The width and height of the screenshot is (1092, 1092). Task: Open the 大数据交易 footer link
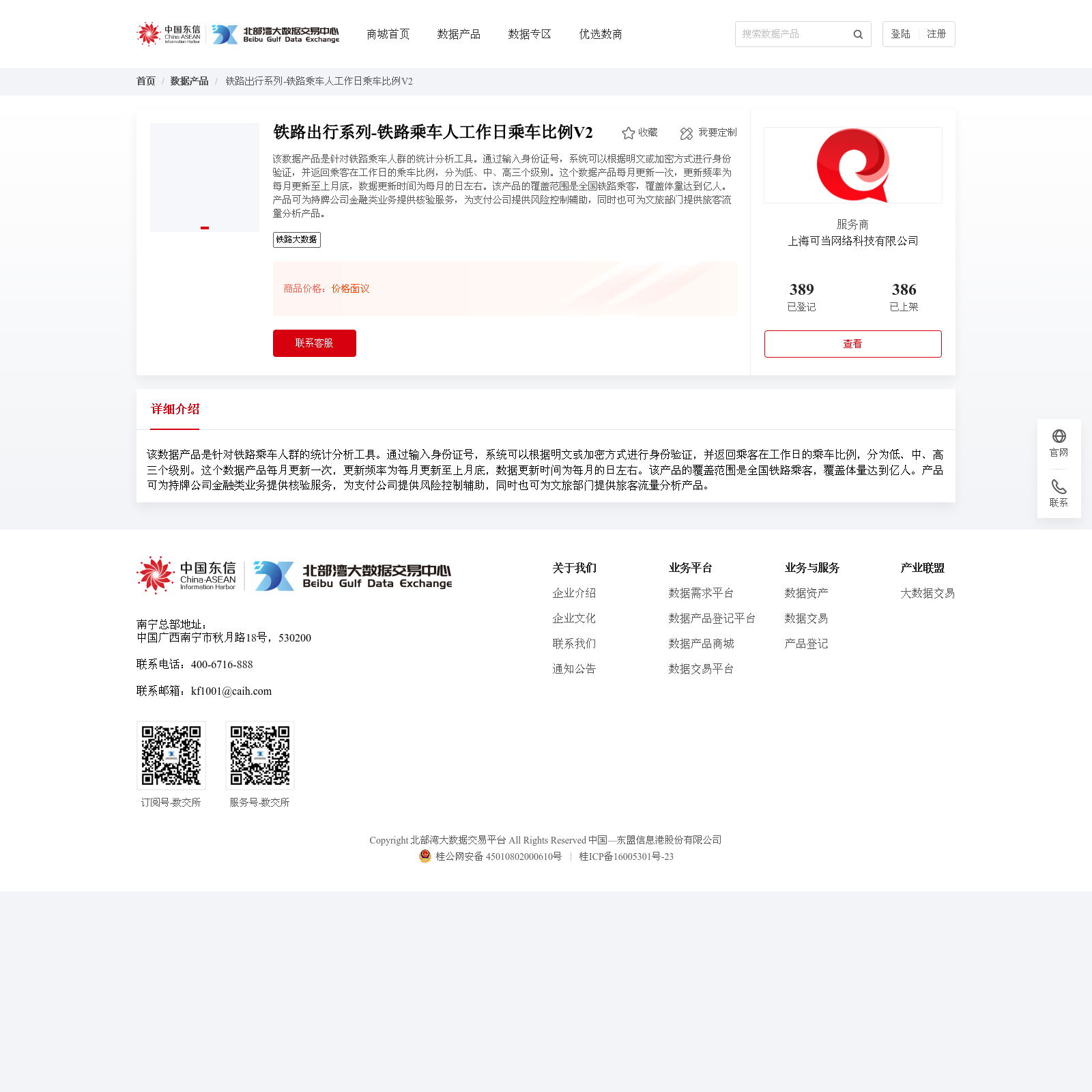927,593
